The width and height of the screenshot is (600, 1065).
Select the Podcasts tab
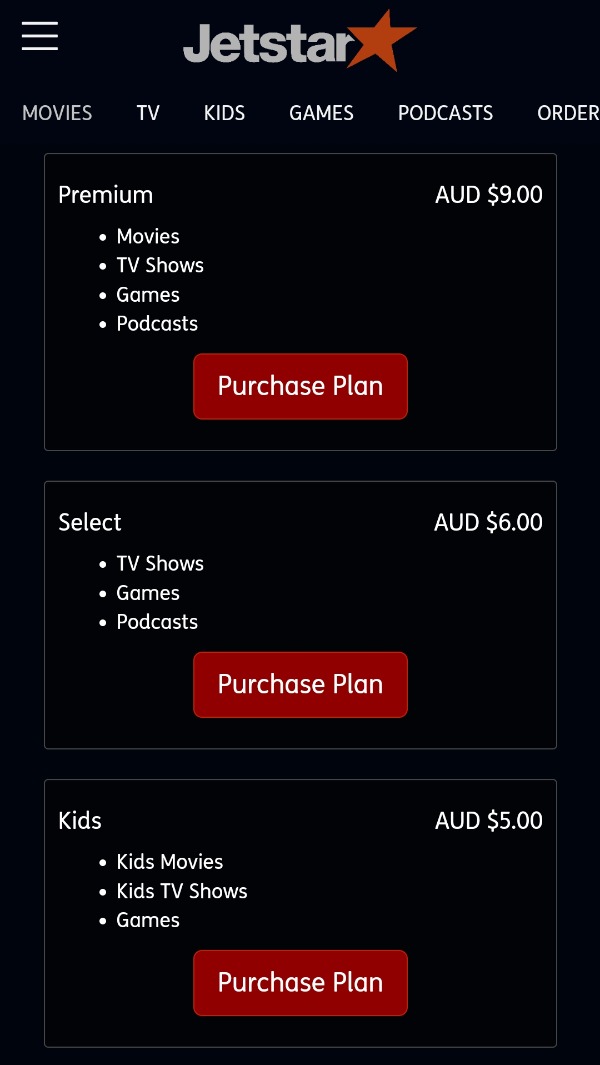445,113
